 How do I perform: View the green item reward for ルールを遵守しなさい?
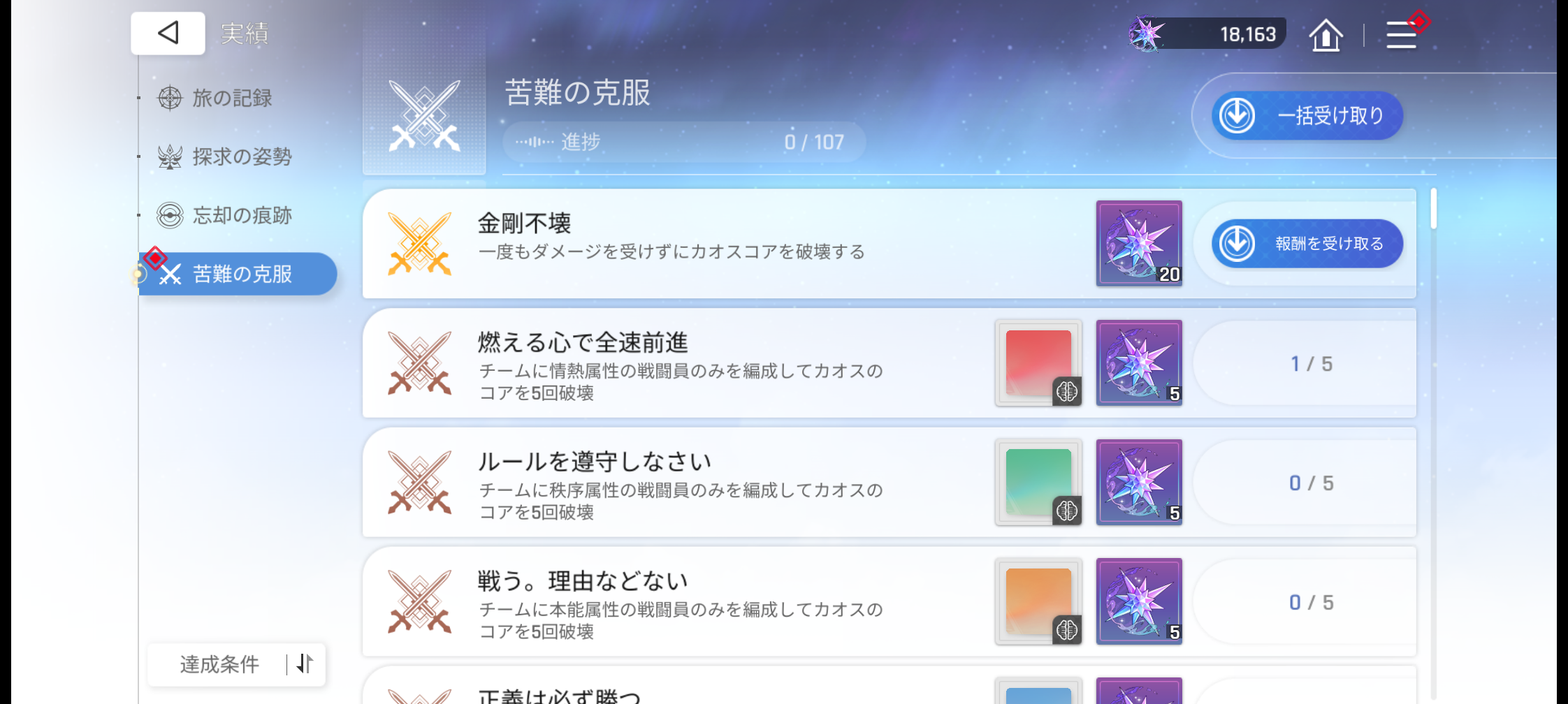pos(1038,483)
